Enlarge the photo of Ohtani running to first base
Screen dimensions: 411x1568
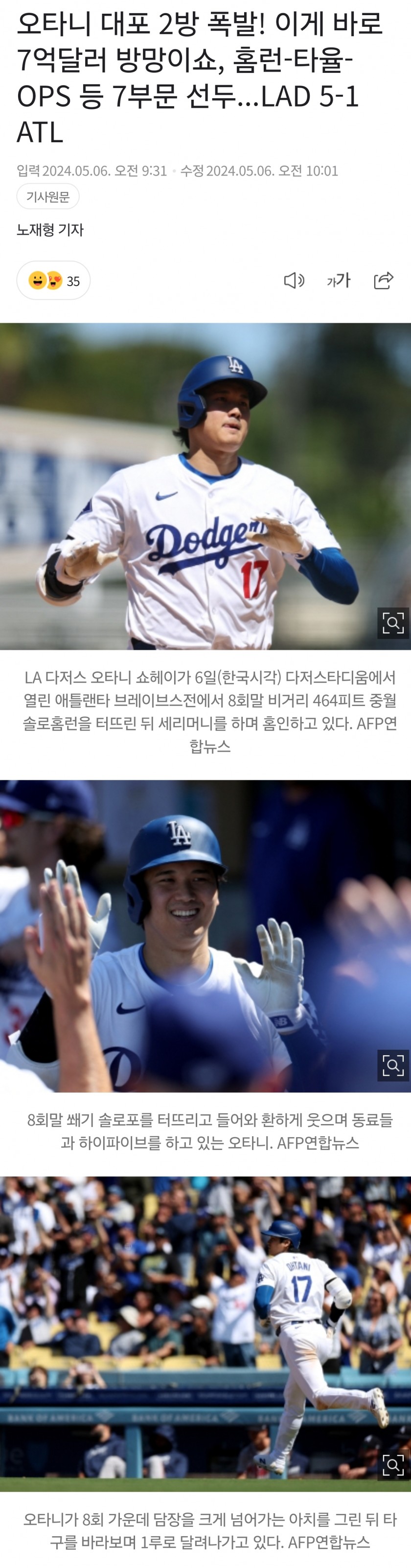(393, 1464)
